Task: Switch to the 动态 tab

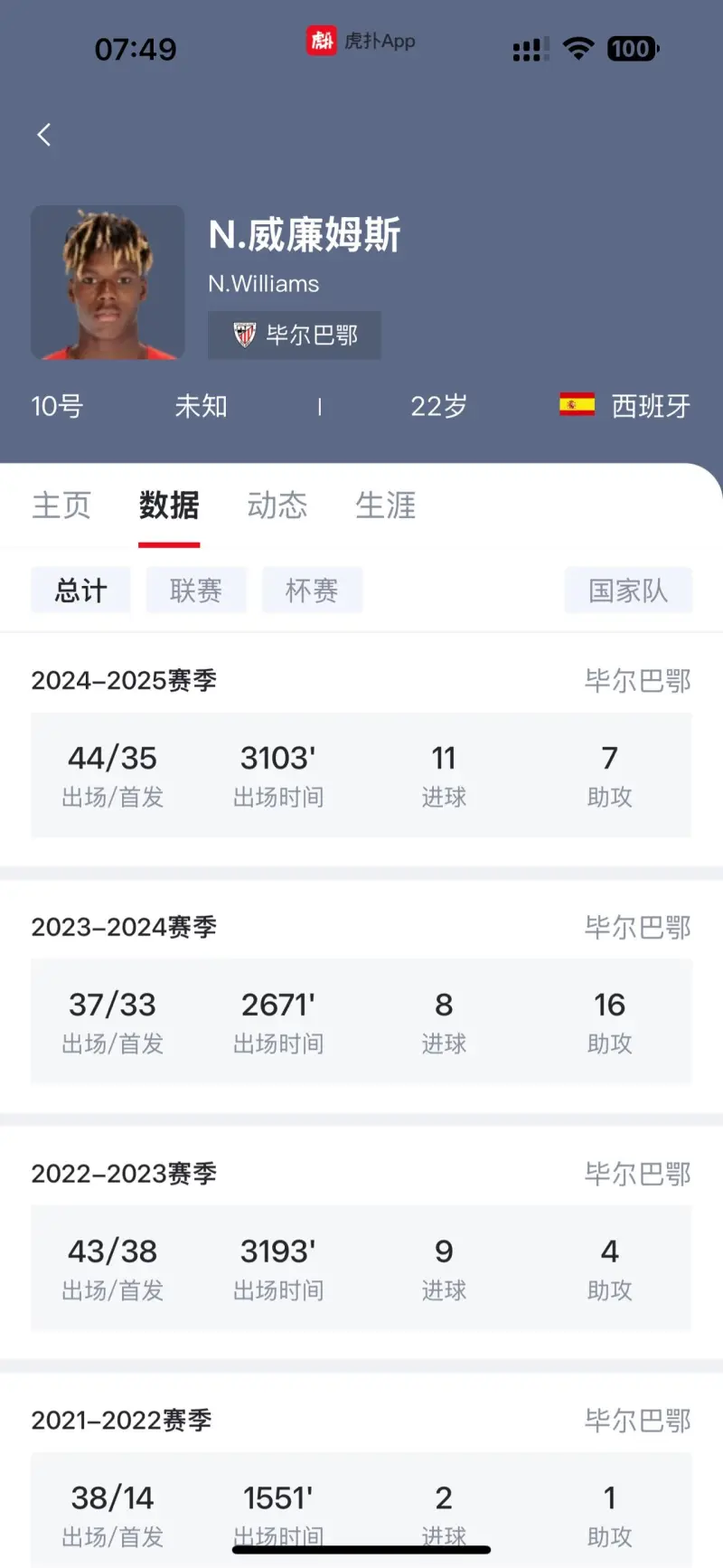Action: [277, 505]
